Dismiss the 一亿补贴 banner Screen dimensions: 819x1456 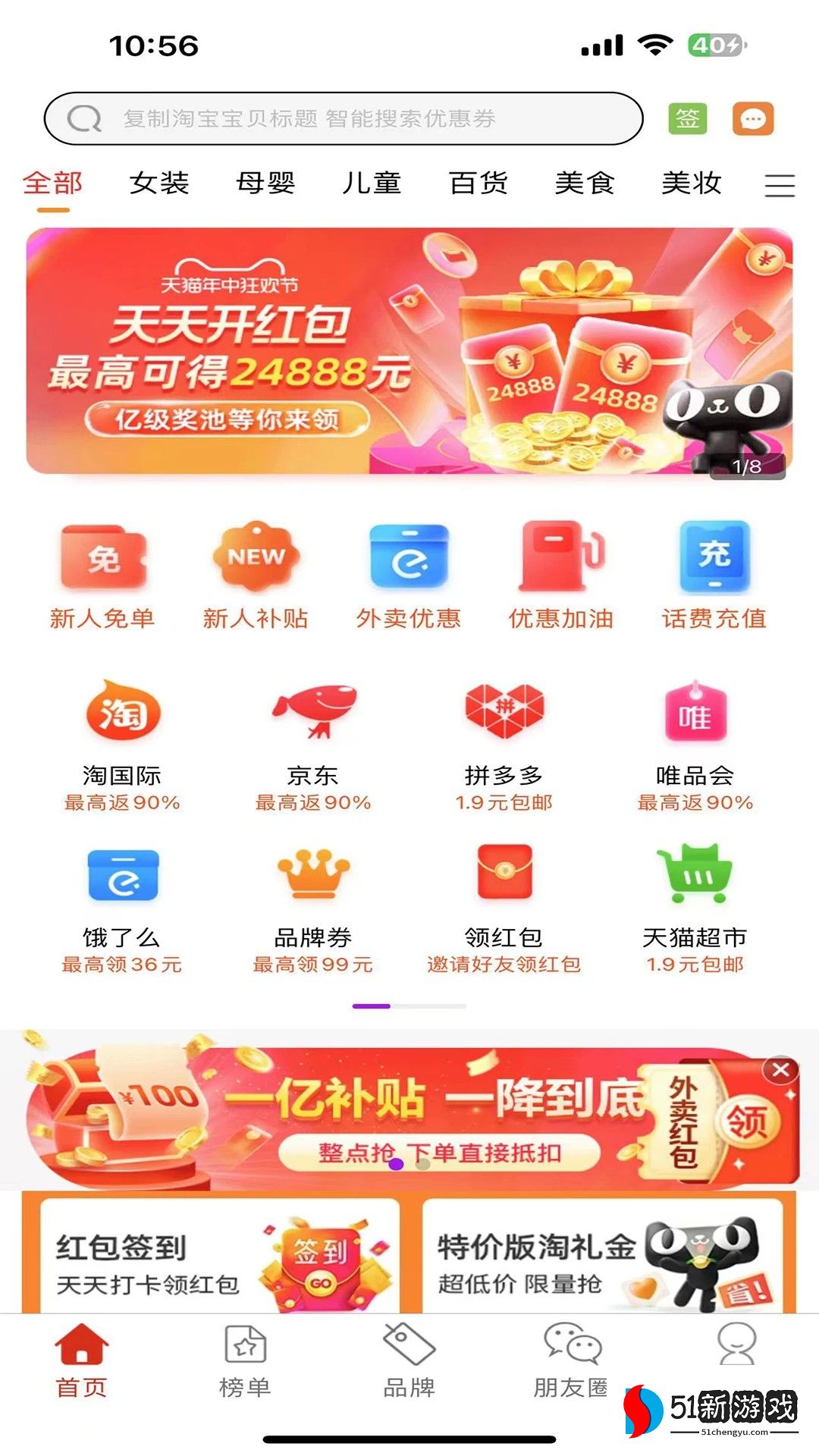tap(780, 1070)
